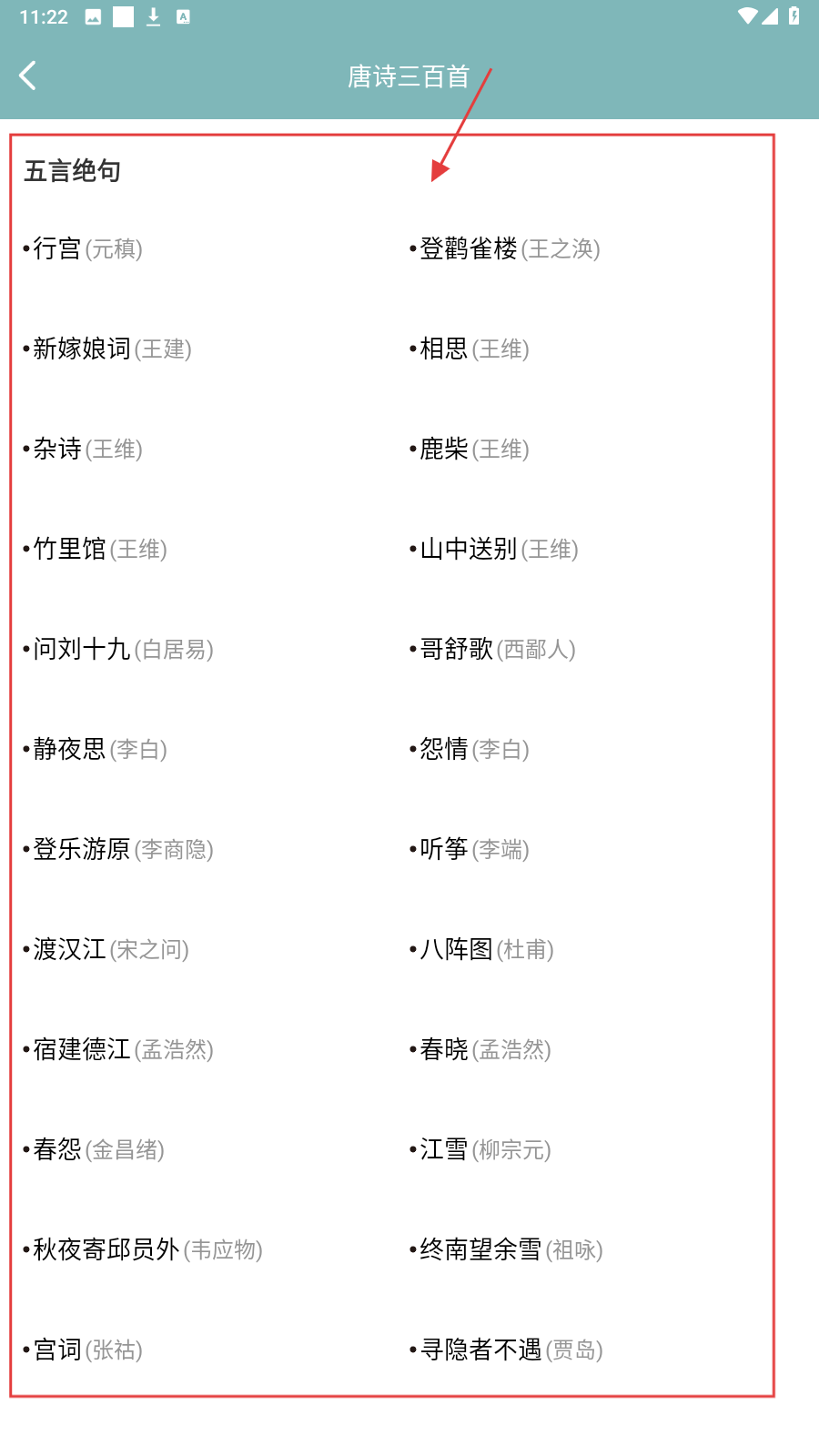Viewport: 819px width, 1456px height.
Task: Open the poem 行宫 by 元稹
Action: [84, 248]
